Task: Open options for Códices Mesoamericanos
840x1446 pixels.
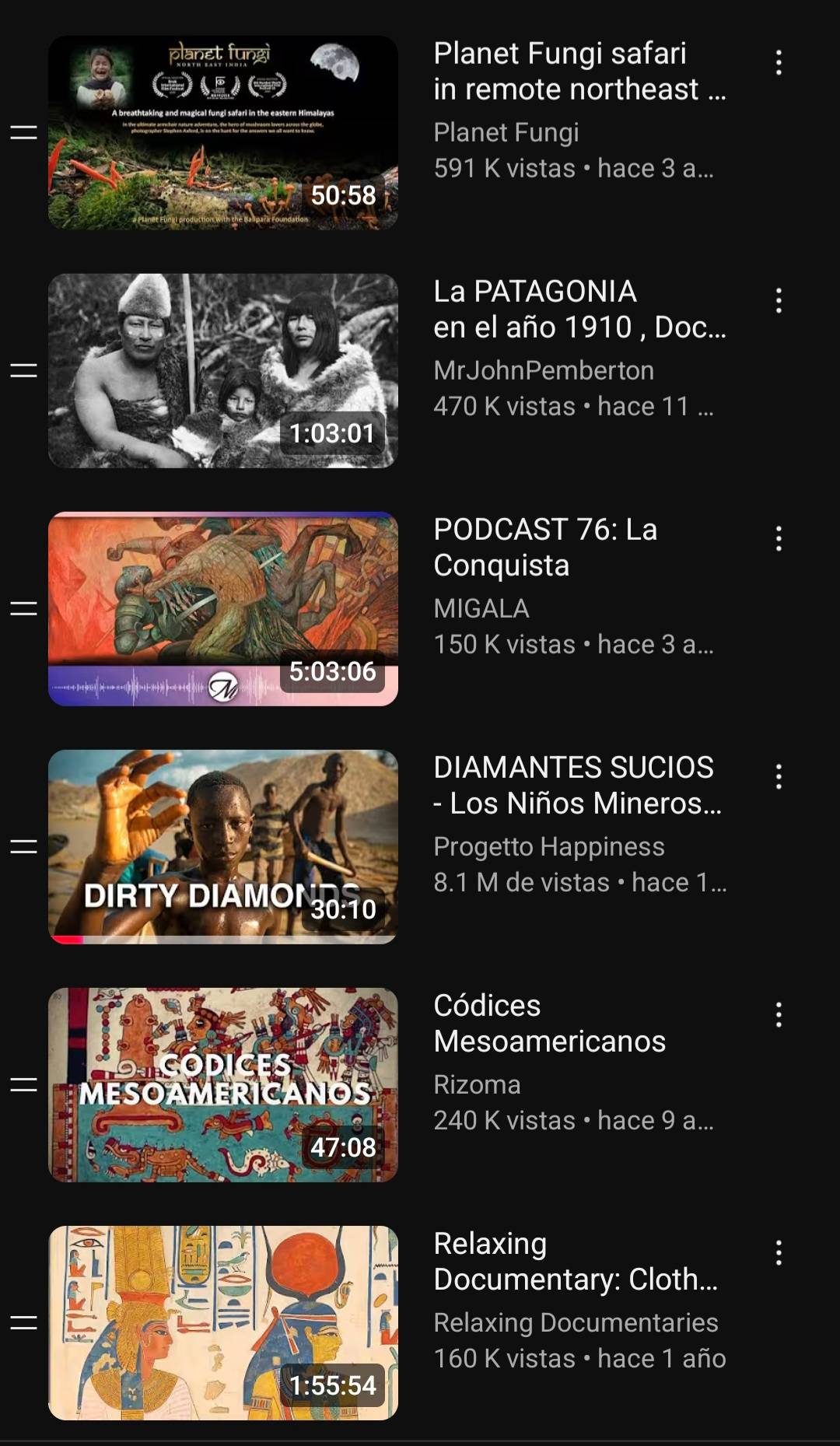Action: [779, 1014]
